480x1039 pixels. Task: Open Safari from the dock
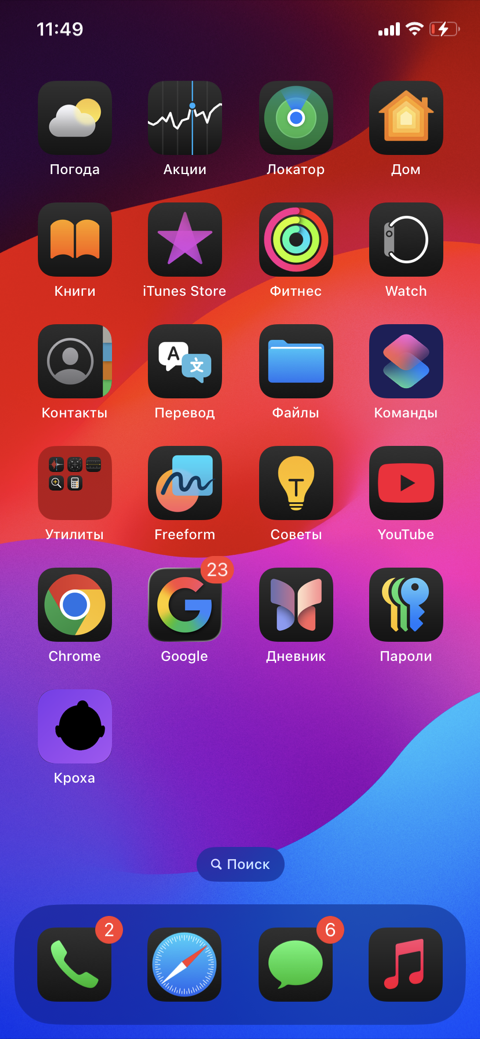pos(185,964)
